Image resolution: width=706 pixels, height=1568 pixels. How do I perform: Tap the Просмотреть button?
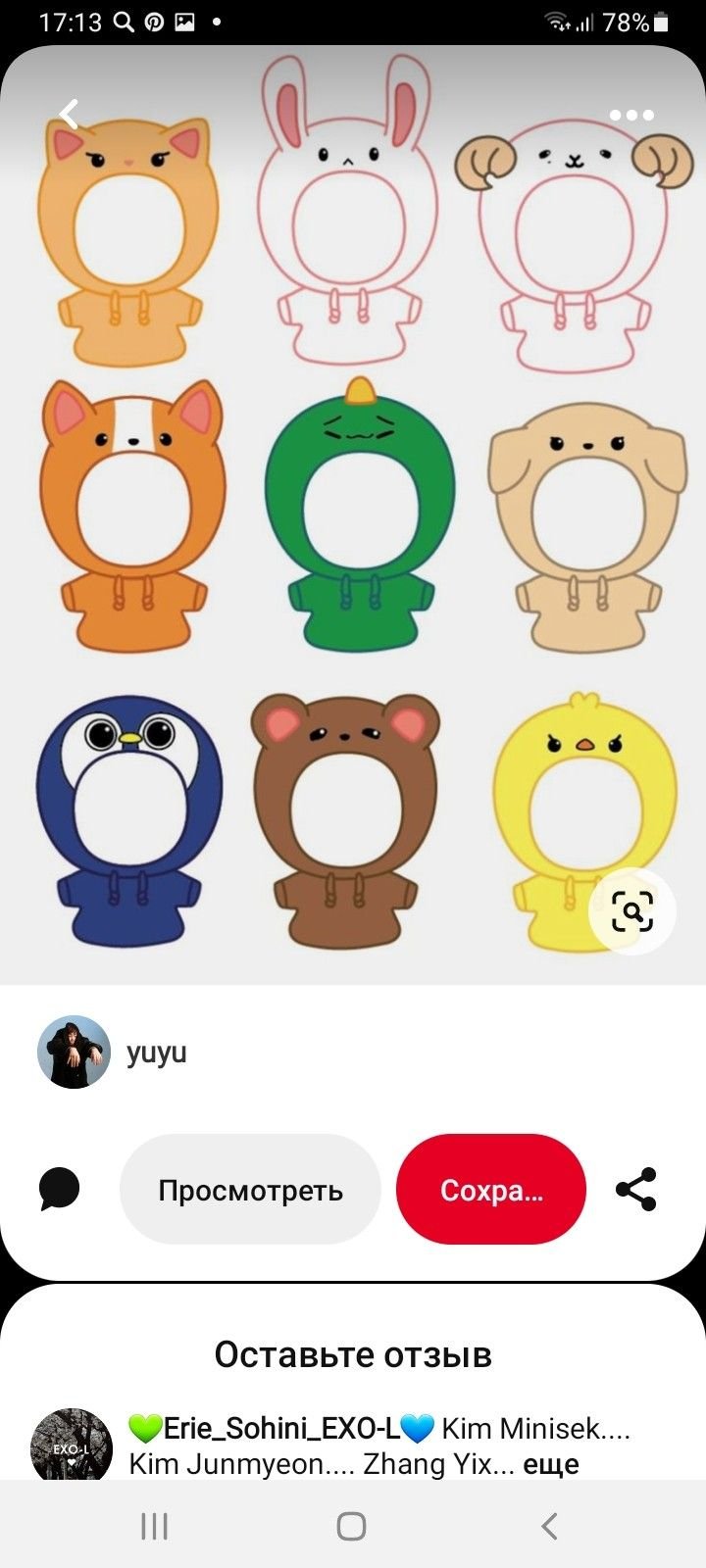(250, 1190)
